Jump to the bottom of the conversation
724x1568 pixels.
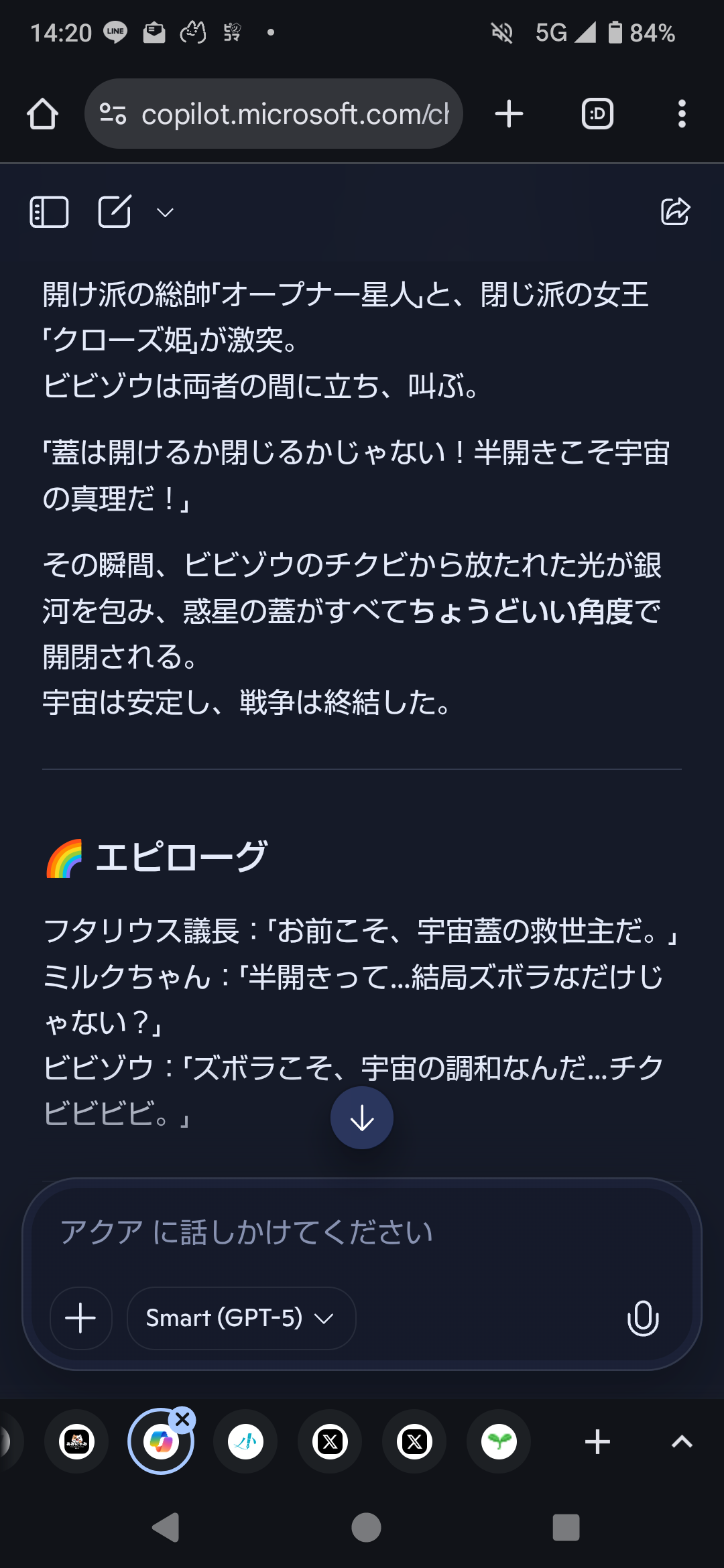362,1118
